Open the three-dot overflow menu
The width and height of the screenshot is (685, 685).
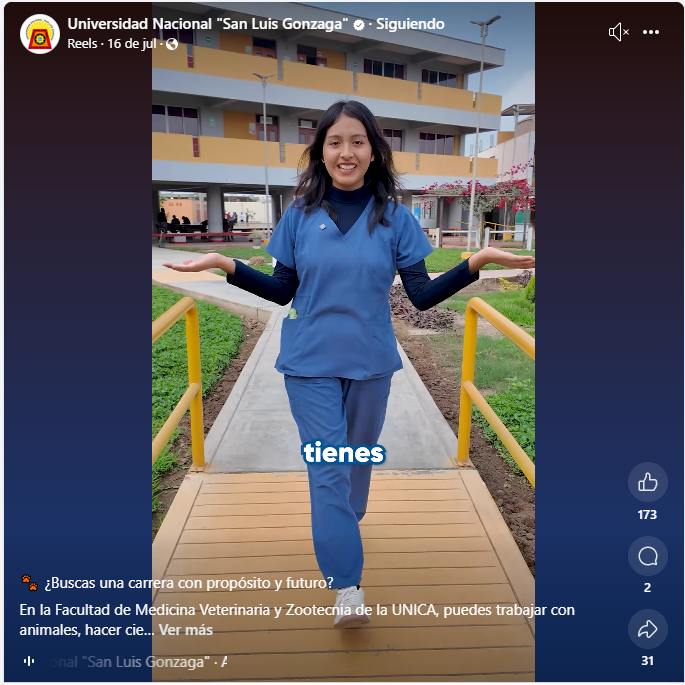[x=651, y=32]
